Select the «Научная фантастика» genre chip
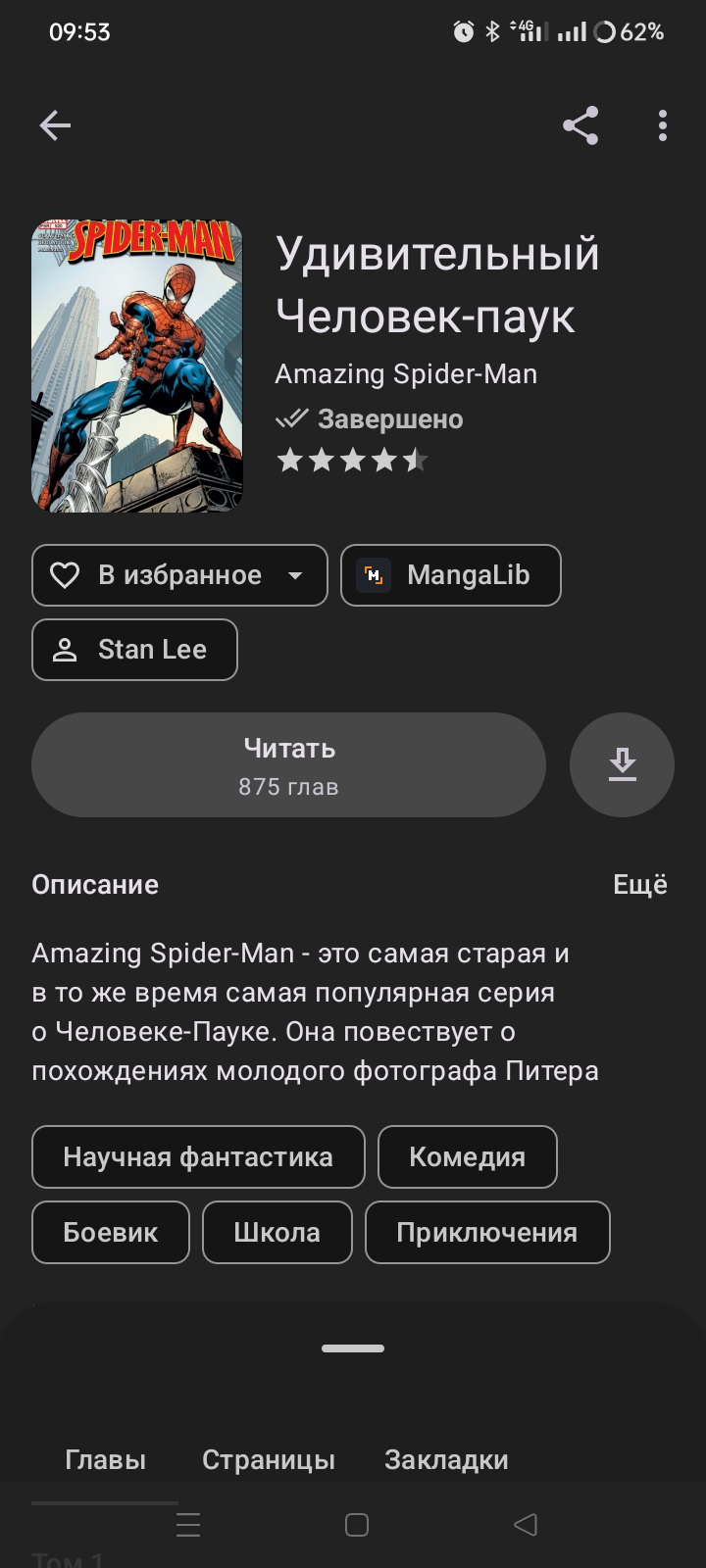706x1568 pixels. (x=198, y=1157)
